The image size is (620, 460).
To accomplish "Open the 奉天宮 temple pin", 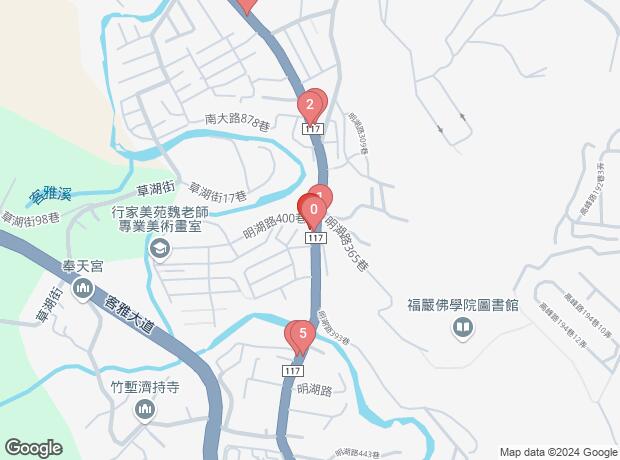I will 83,292.
